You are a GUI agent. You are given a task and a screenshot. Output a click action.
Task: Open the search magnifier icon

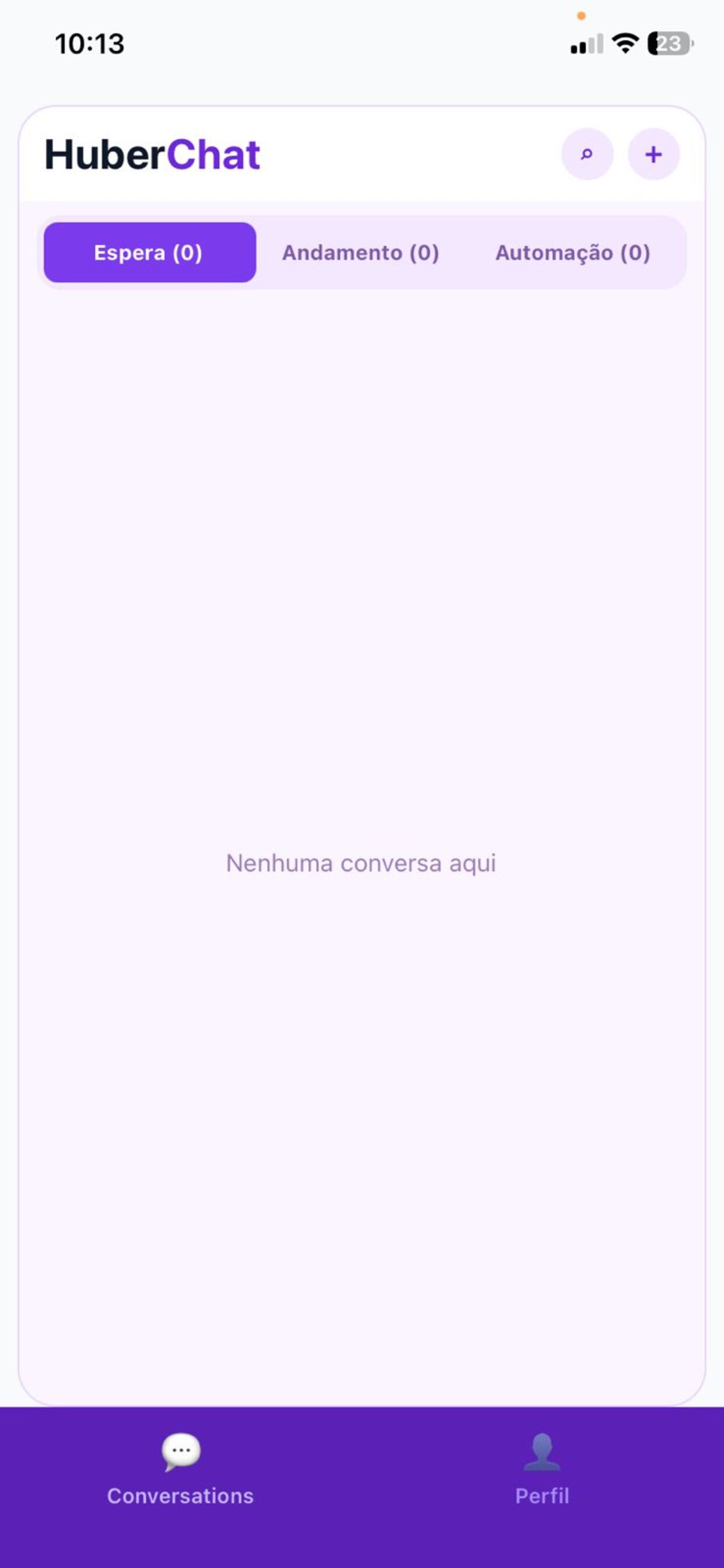587,154
